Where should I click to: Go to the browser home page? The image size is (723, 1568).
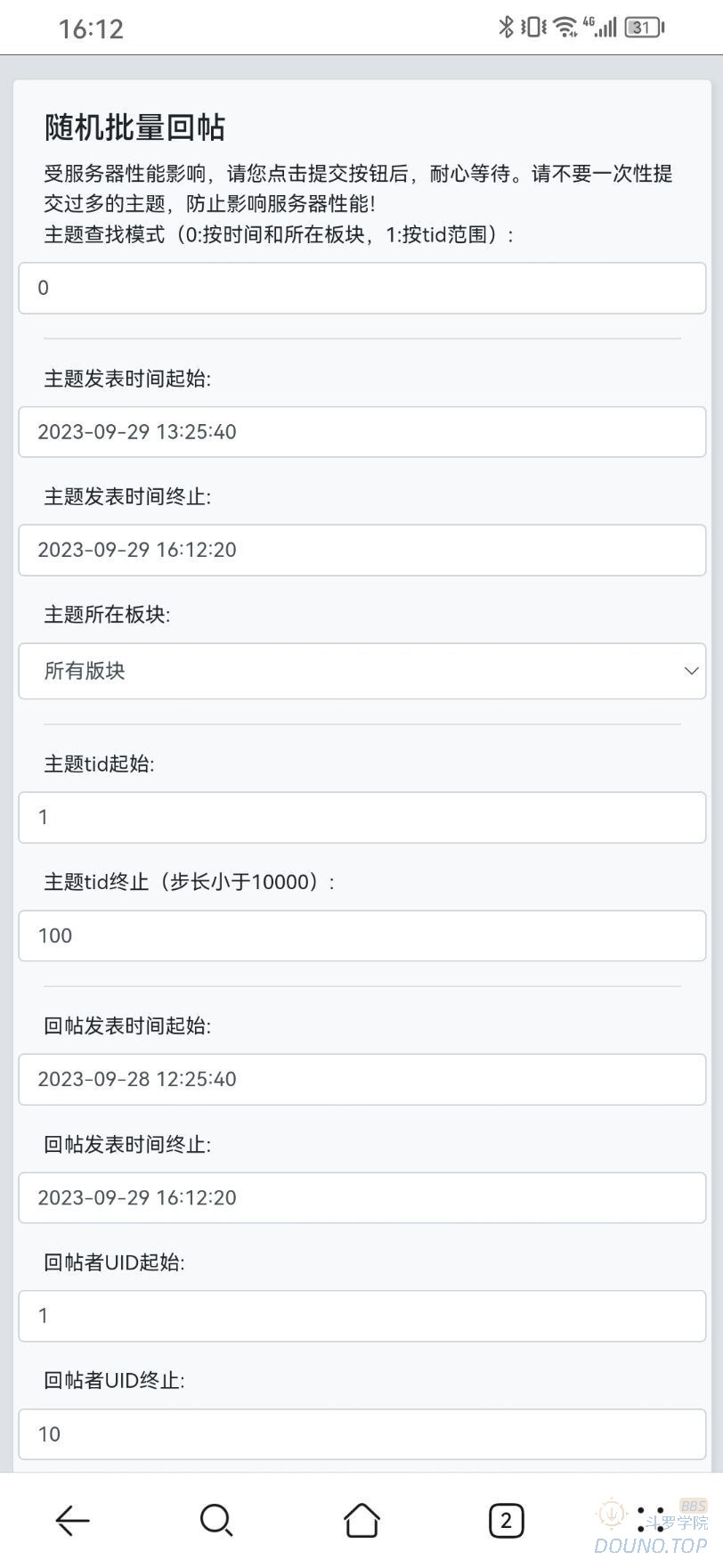(x=361, y=1521)
